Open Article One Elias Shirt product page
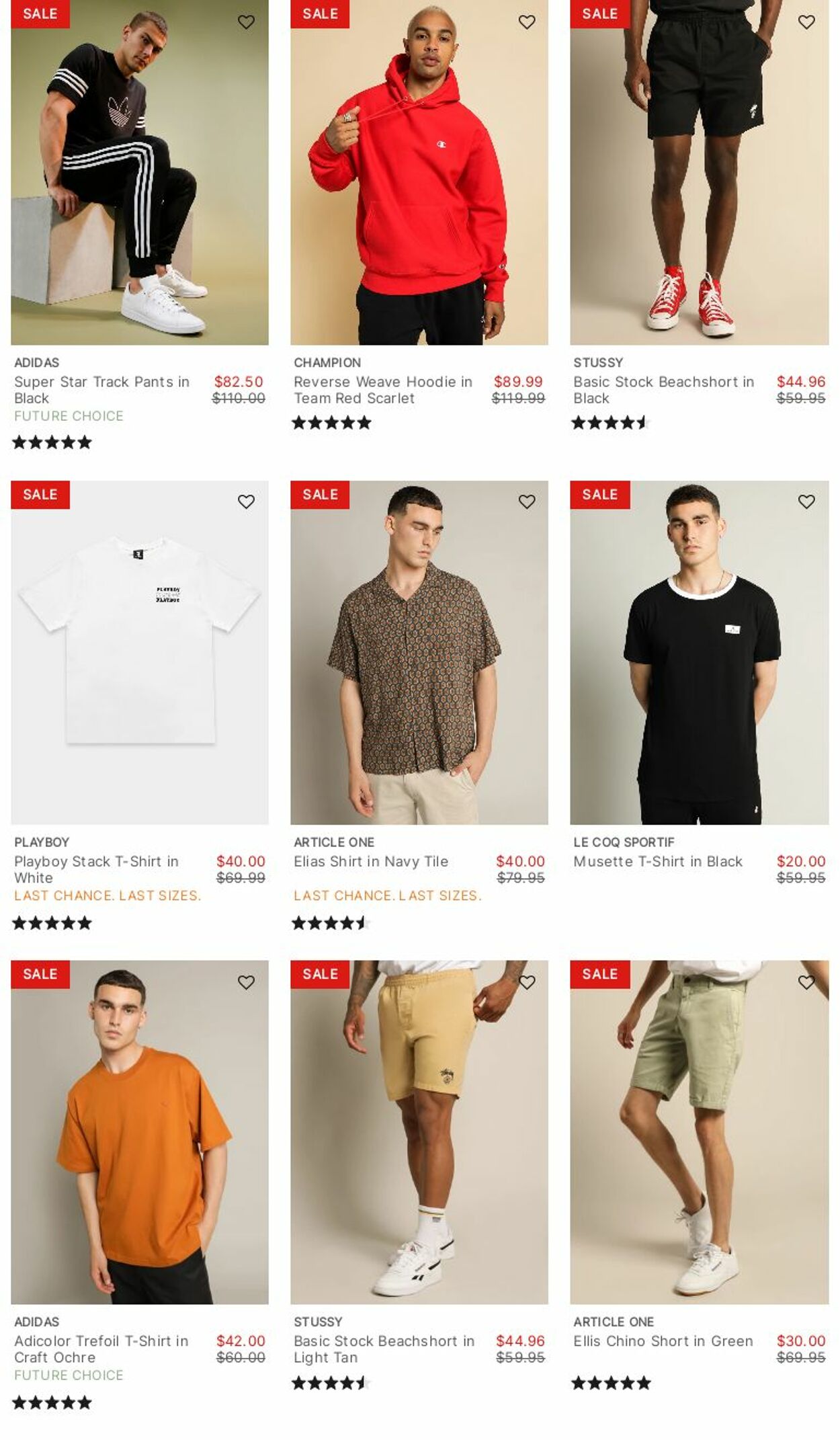840x1440 pixels. coord(371,861)
